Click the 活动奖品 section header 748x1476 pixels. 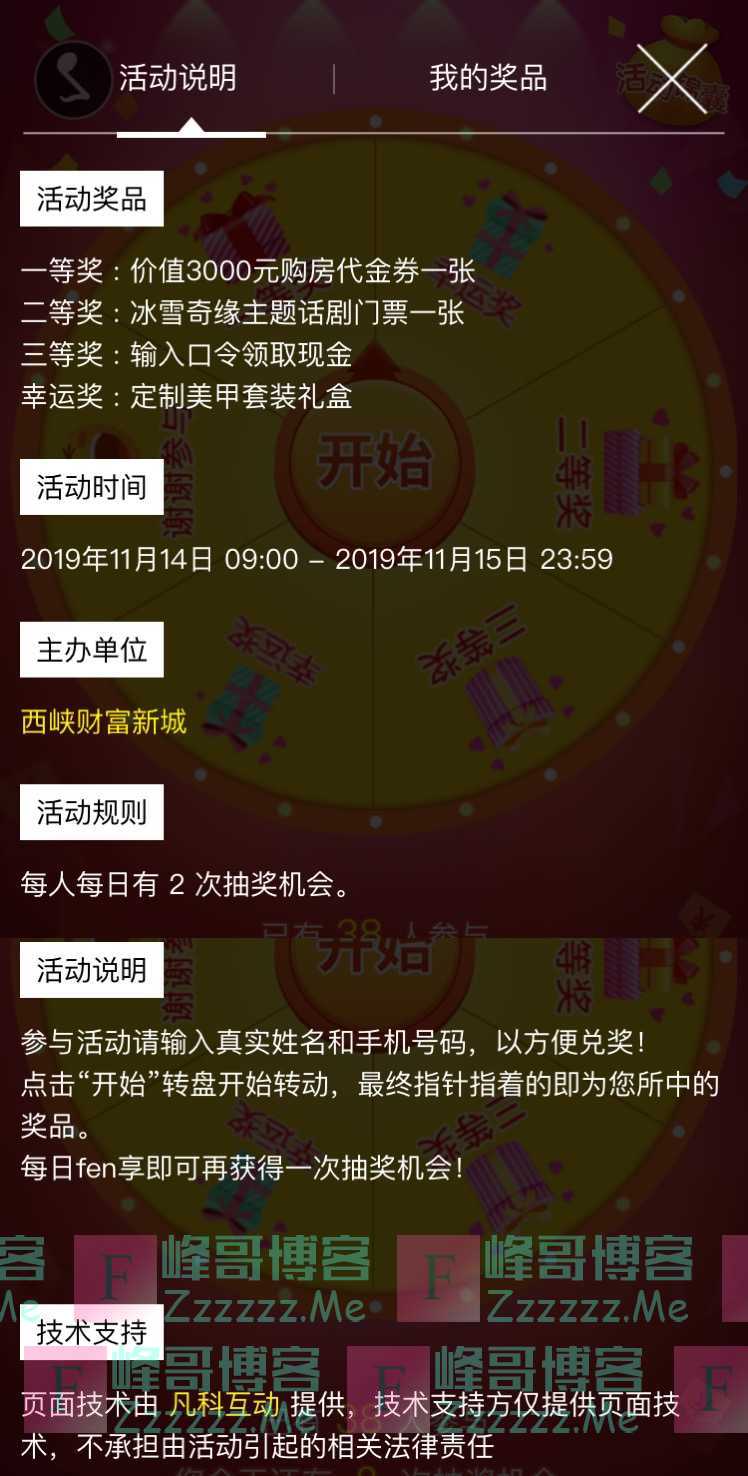[91, 196]
